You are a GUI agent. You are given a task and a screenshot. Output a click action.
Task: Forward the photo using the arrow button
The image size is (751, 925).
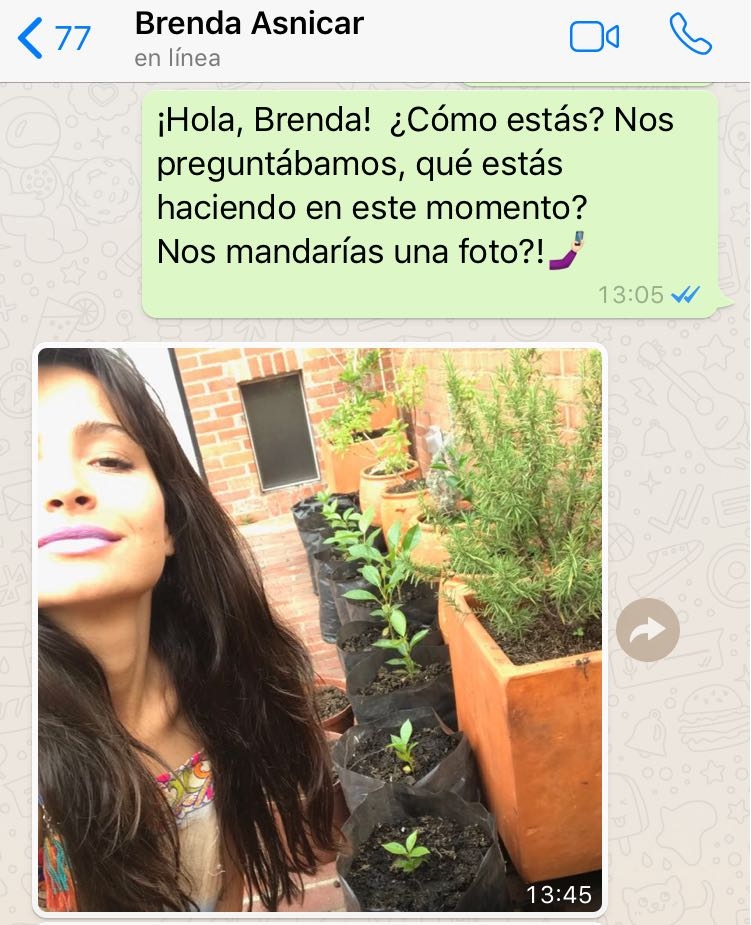pos(648,630)
